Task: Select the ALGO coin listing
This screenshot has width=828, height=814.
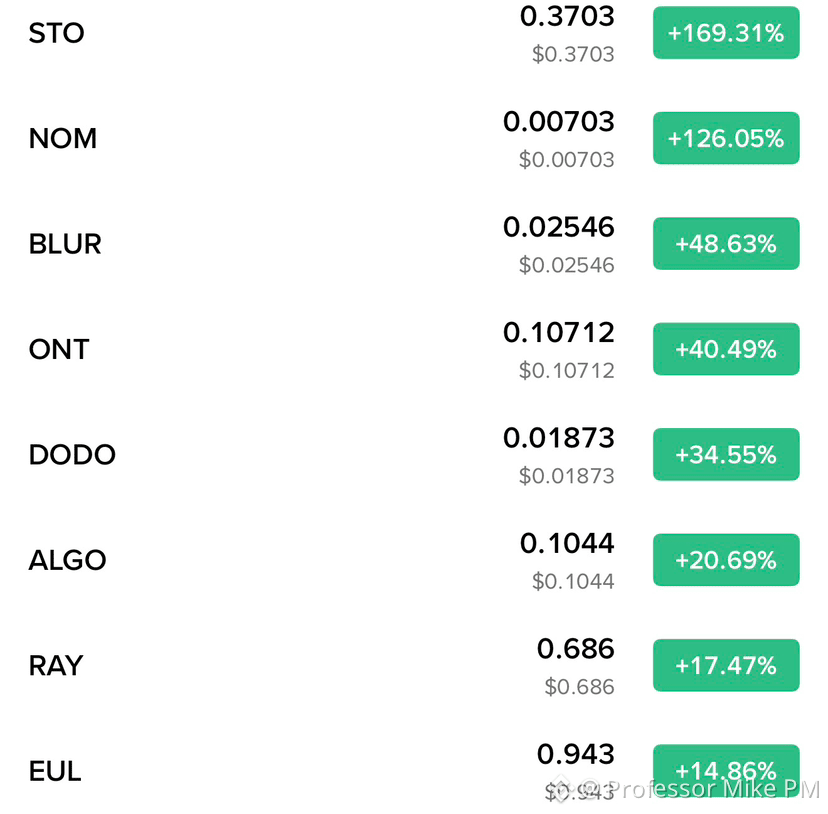Action: point(414,560)
